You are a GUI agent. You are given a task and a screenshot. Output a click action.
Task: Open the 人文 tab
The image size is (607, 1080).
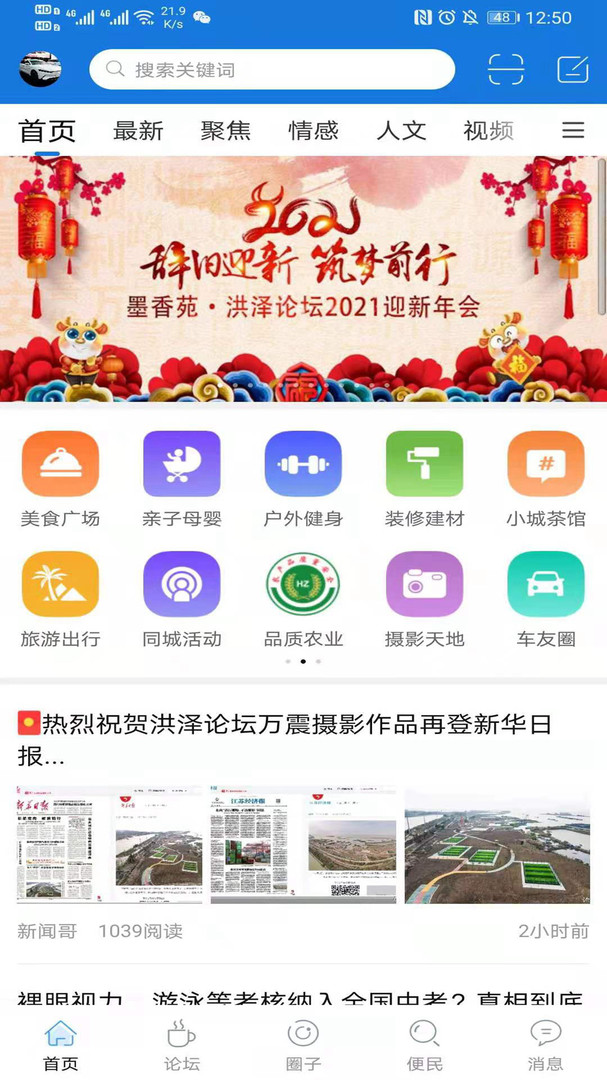click(x=401, y=131)
